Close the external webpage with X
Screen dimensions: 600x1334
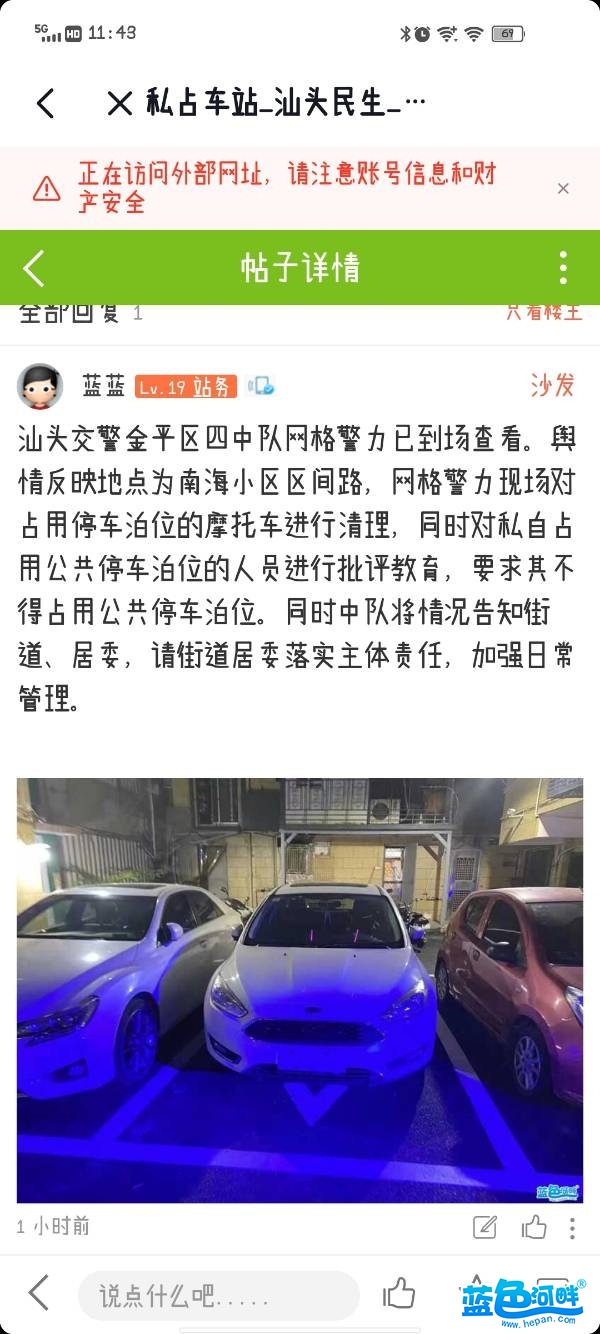[119, 103]
